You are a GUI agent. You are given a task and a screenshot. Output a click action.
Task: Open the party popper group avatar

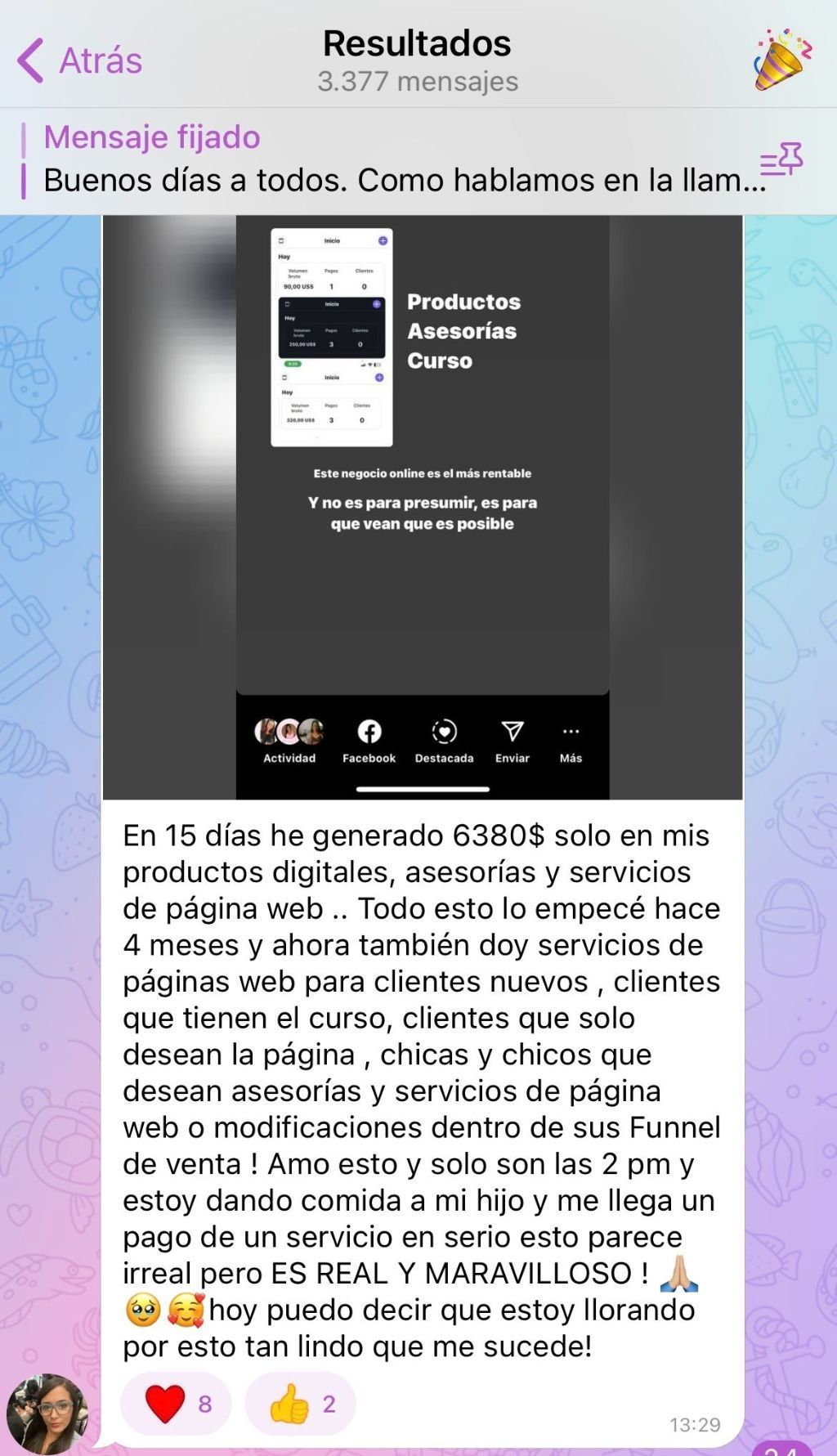coord(781,59)
